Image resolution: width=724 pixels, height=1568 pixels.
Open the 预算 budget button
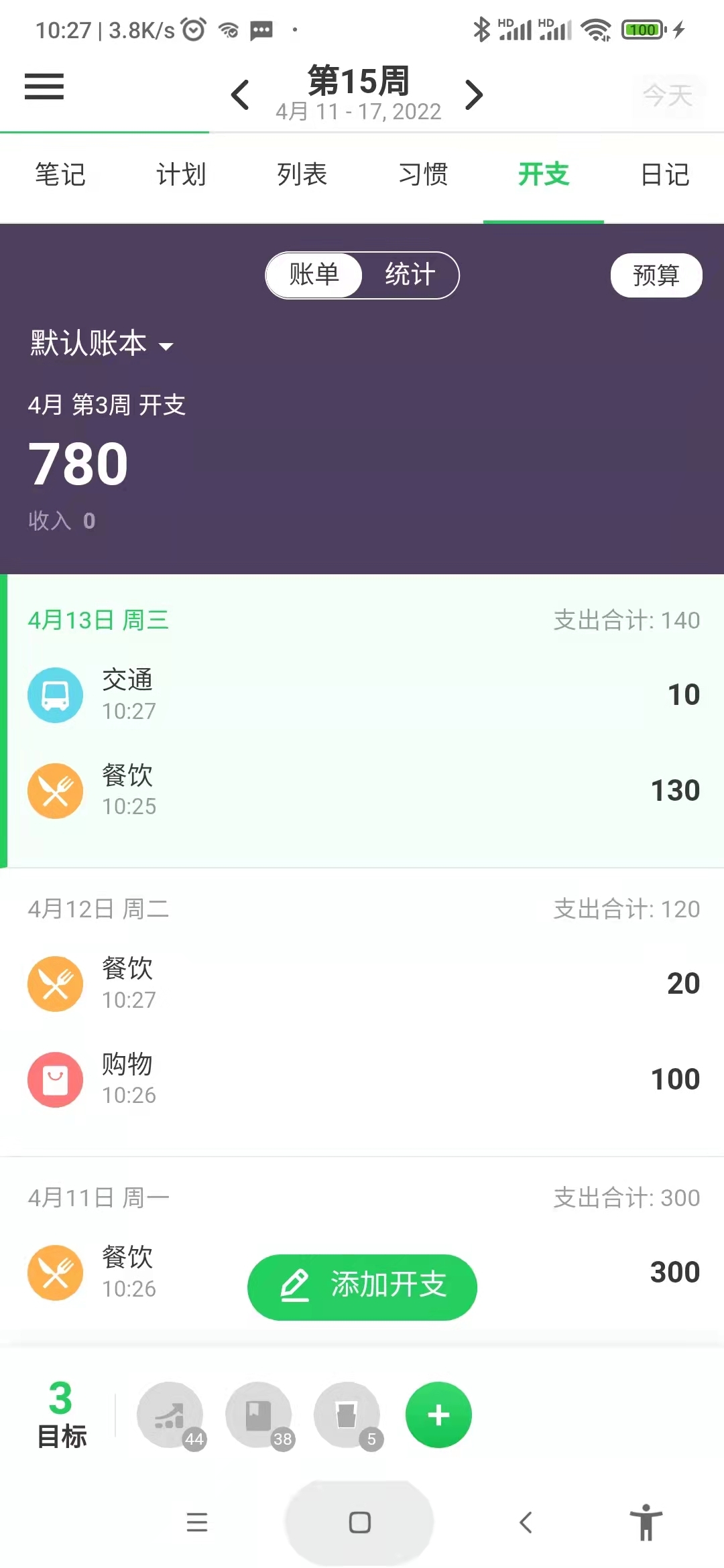coord(656,275)
